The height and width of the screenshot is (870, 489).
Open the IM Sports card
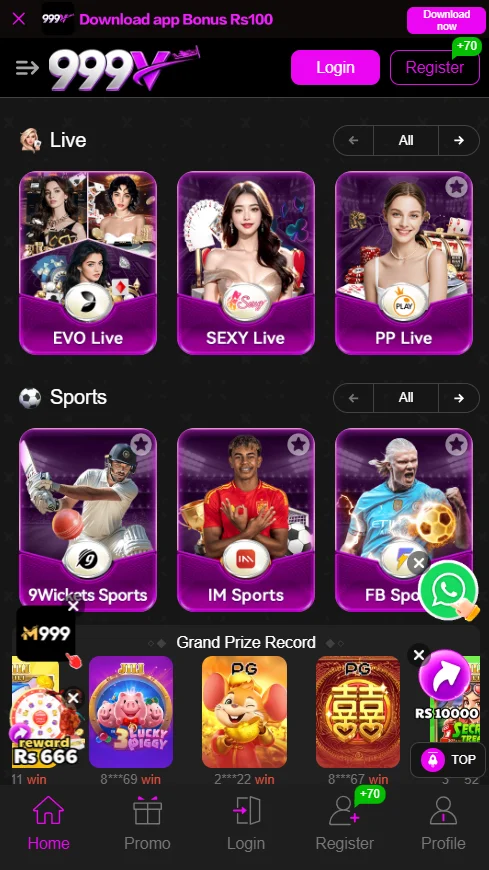click(246, 520)
